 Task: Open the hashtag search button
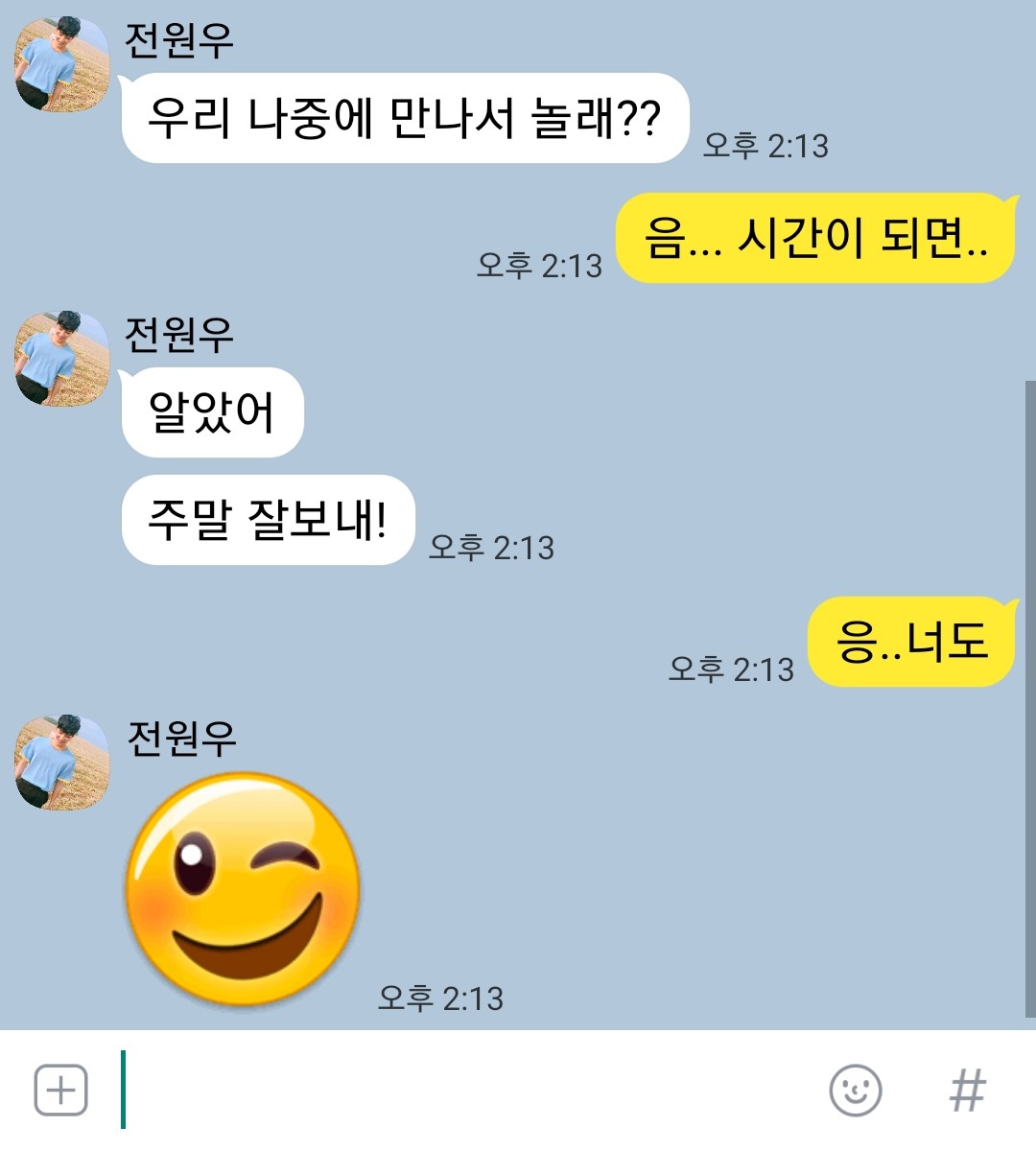coord(967,1091)
